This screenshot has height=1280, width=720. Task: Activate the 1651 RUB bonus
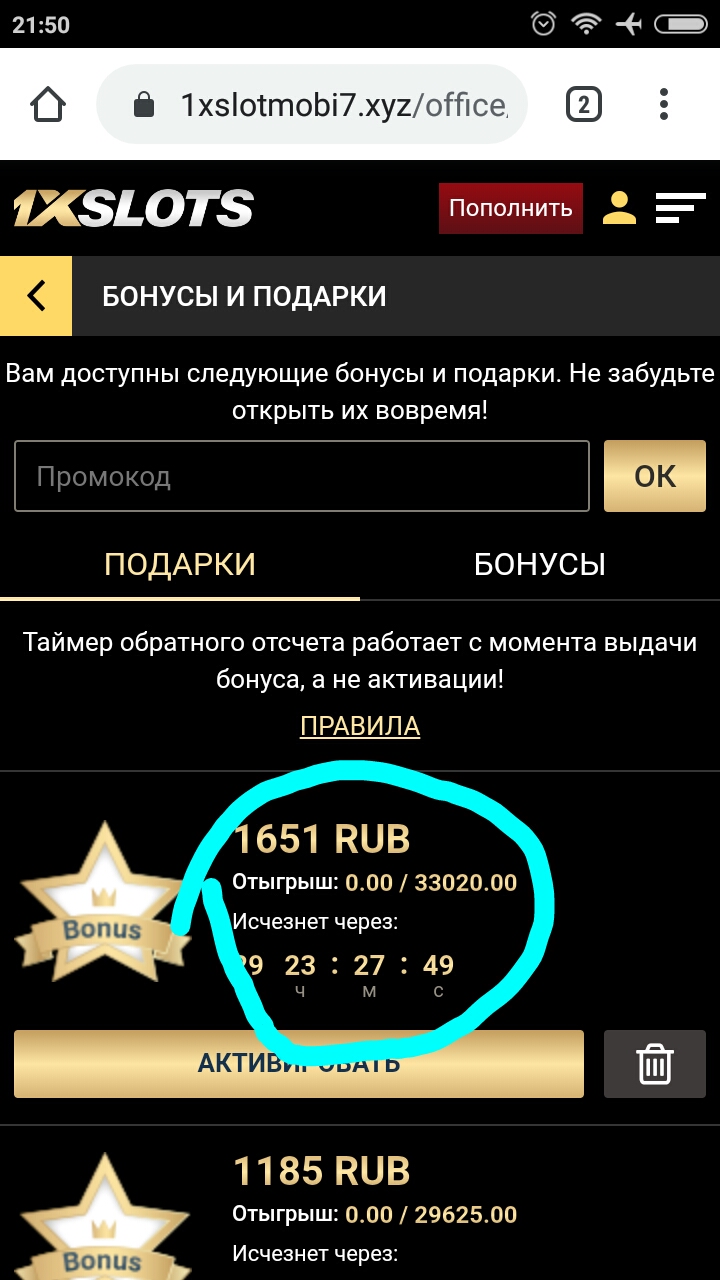coord(298,1063)
